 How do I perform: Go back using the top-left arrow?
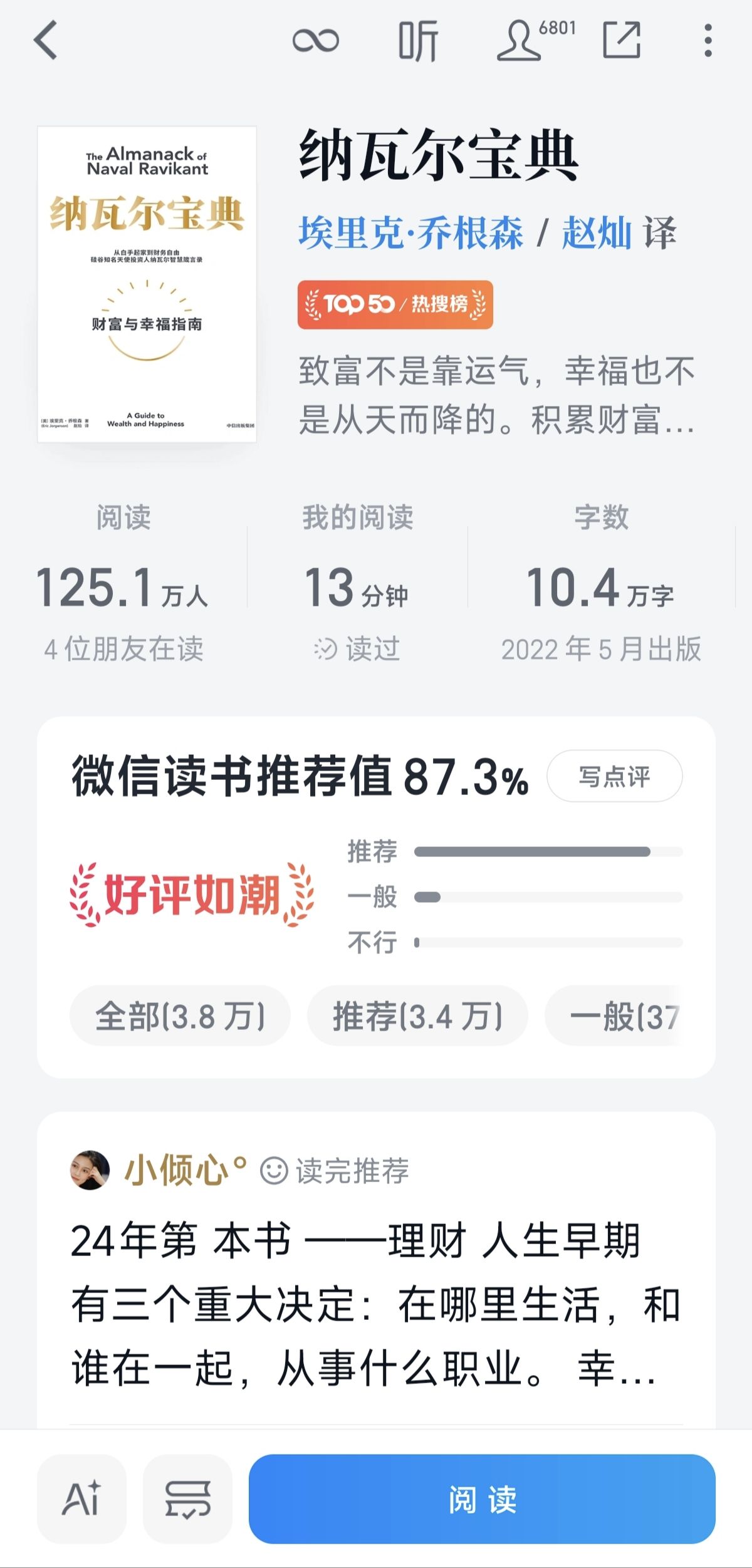pos(46,40)
